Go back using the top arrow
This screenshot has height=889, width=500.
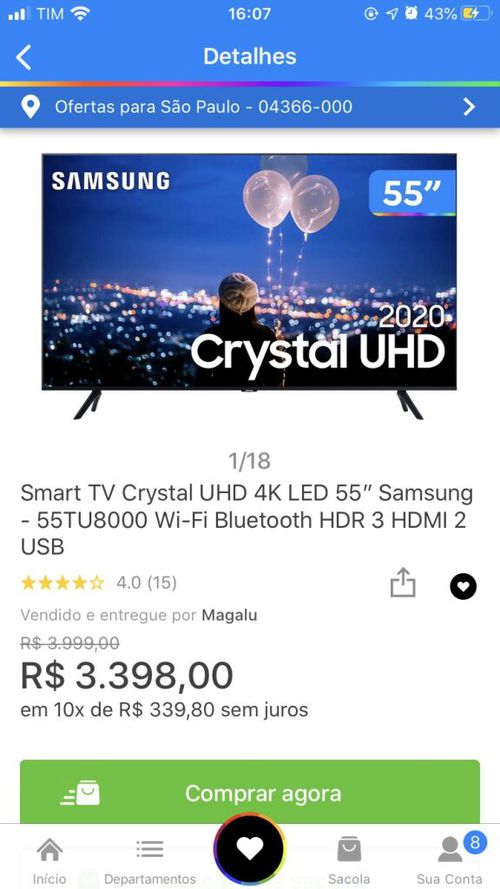click(x=23, y=57)
